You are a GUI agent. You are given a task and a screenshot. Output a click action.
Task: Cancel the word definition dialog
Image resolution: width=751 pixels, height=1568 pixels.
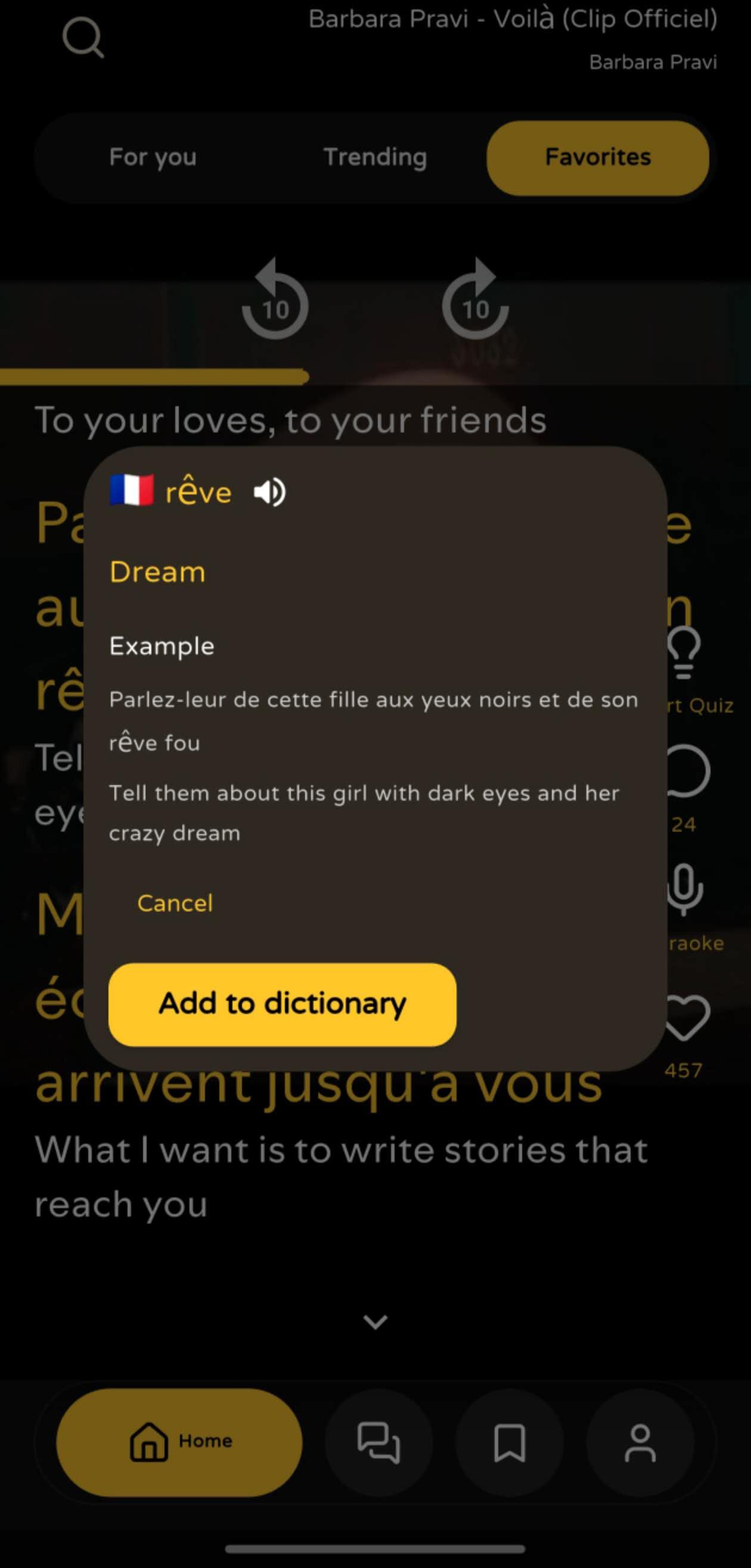[175, 903]
